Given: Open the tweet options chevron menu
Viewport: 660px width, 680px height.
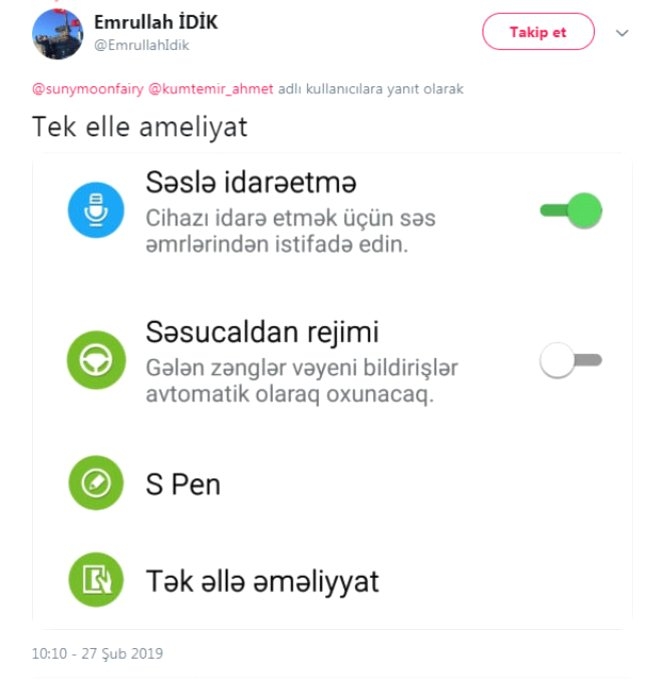Looking at the screenshot, I should pyautogui.click(x=622, y=33).
